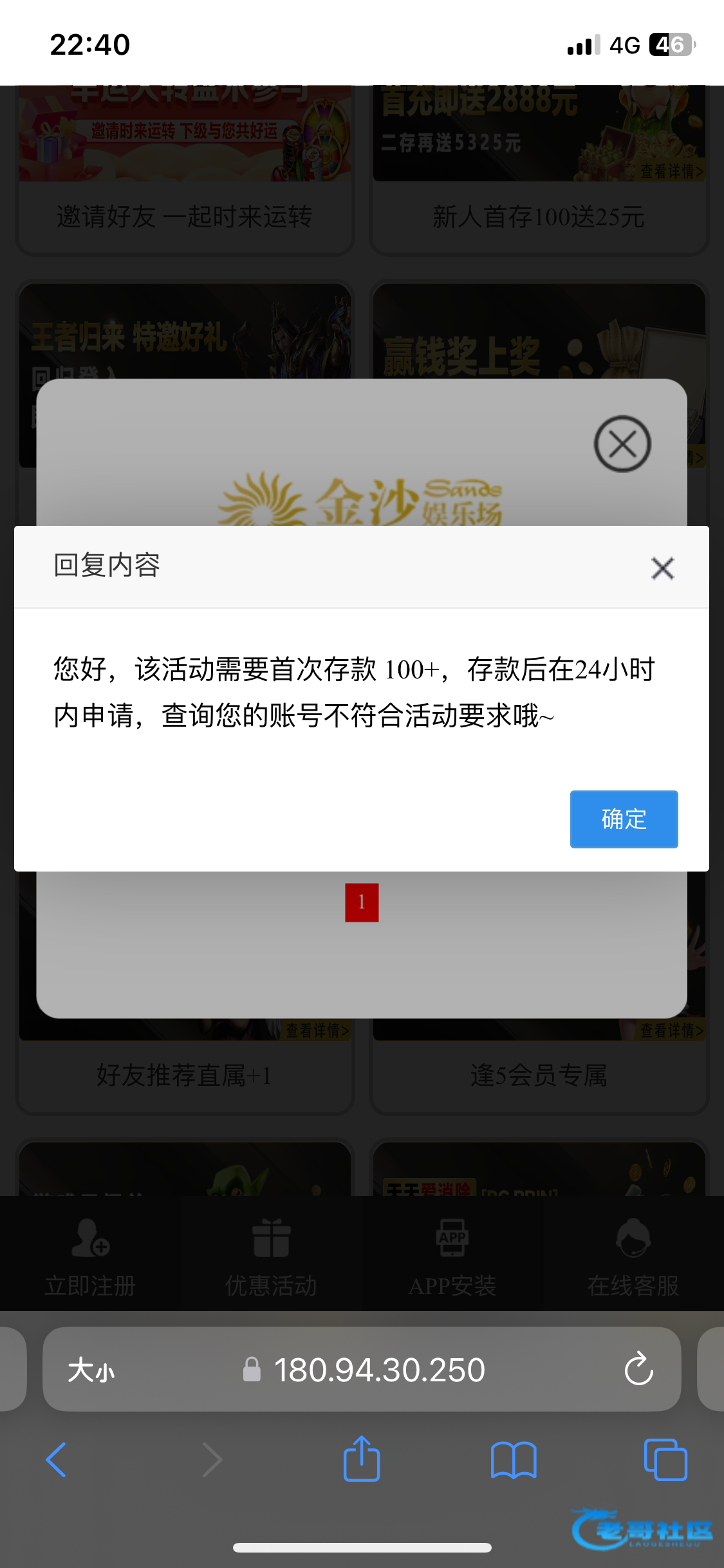The height and width of the screenshot is (1568, 724).
Task: Open the 大小 text size menu
Action: point(91,1370)
